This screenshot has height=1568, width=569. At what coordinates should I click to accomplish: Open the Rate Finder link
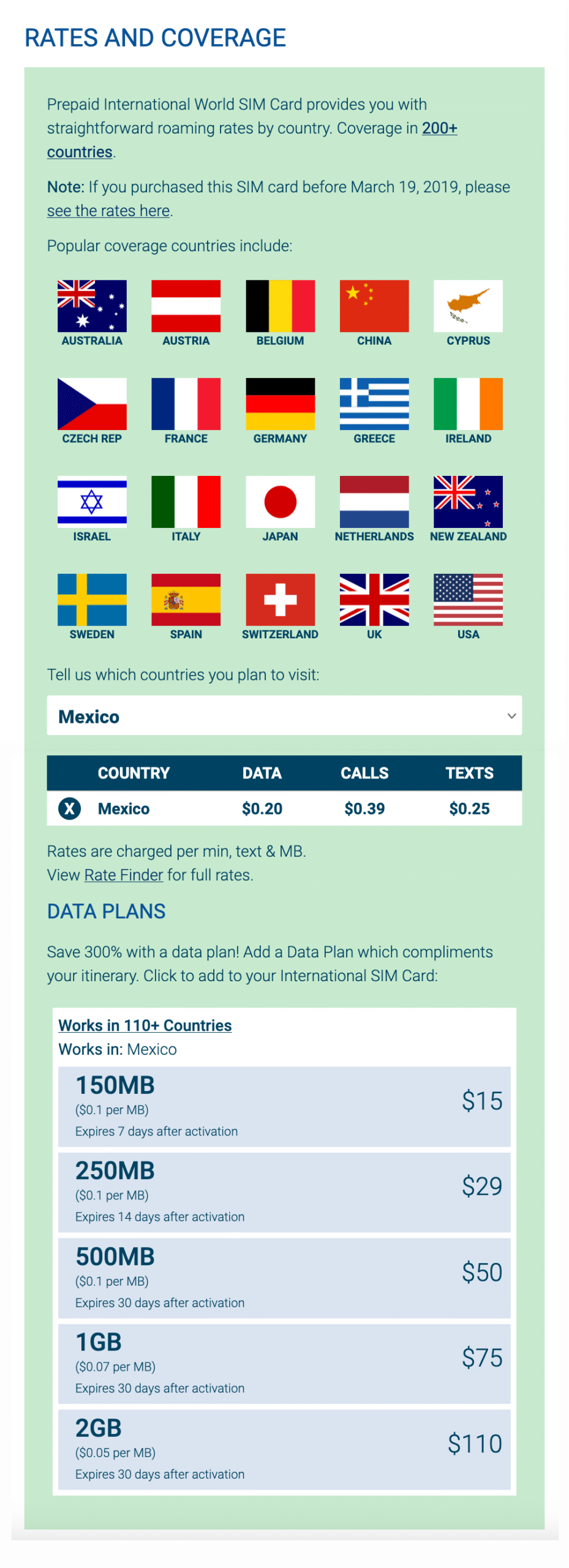pyautogui.click(x=123, y=874)
